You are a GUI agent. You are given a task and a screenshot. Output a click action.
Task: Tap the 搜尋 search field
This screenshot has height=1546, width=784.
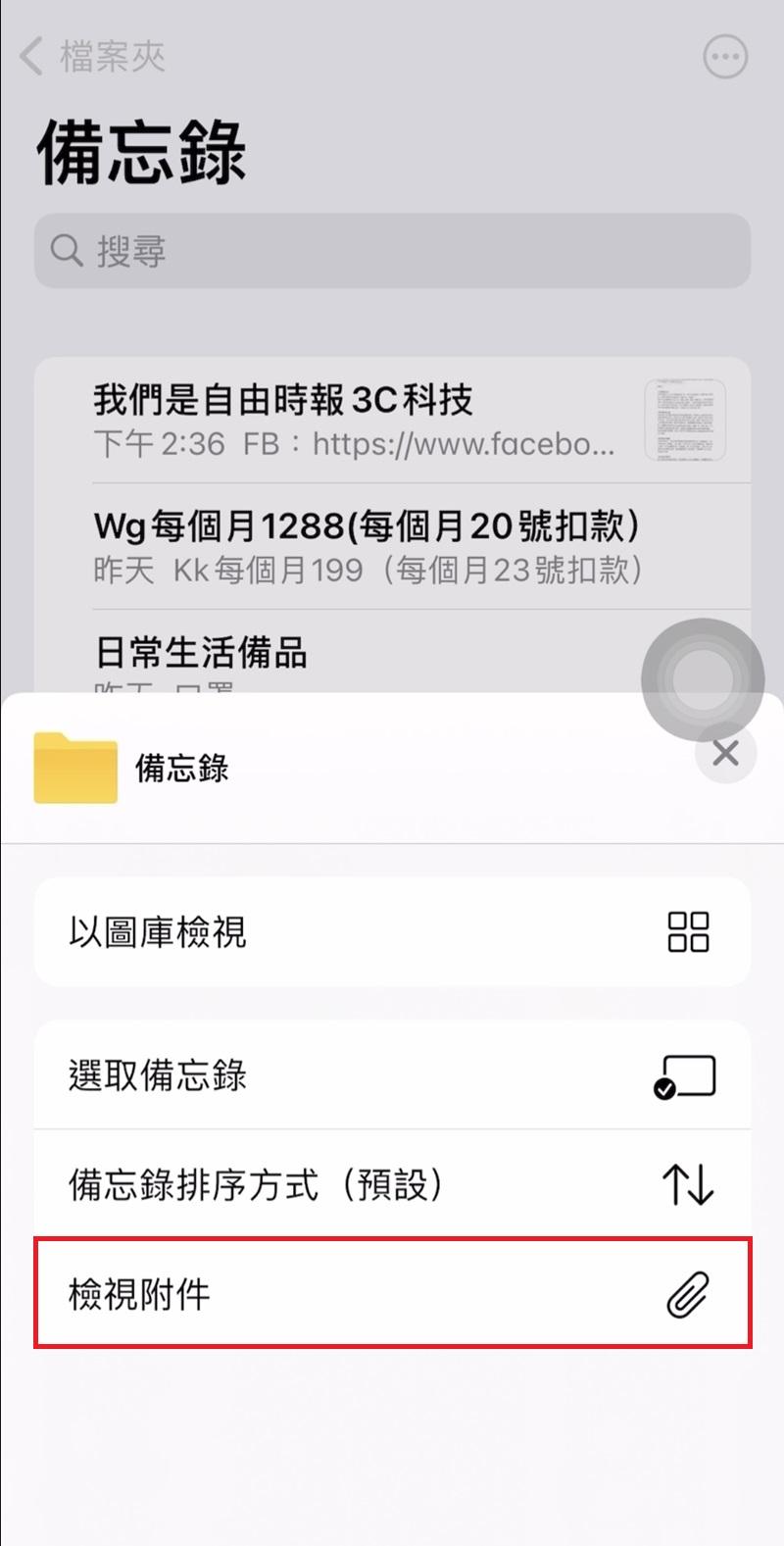click(392, 252)
